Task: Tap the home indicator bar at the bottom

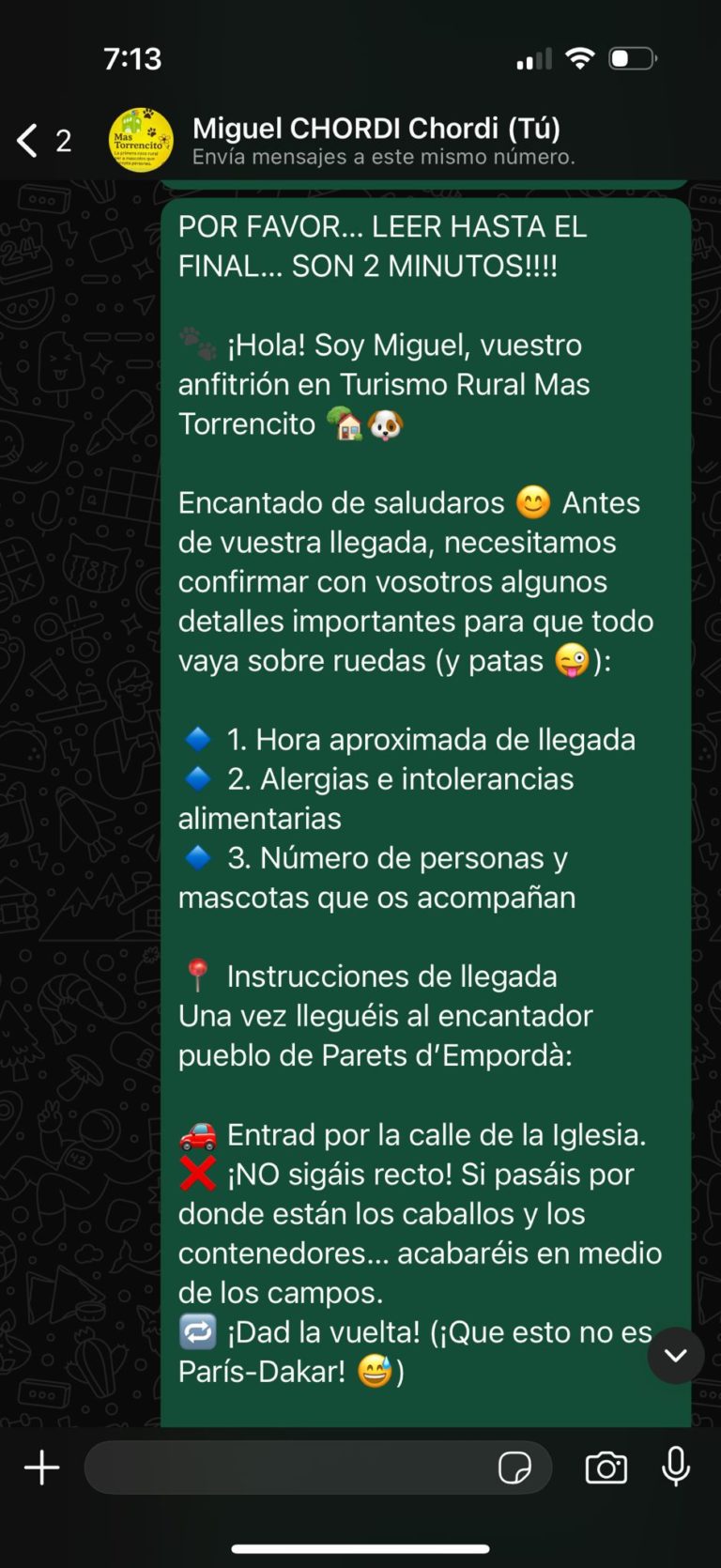Action: pyautogui.click(x=360, y=1544)
